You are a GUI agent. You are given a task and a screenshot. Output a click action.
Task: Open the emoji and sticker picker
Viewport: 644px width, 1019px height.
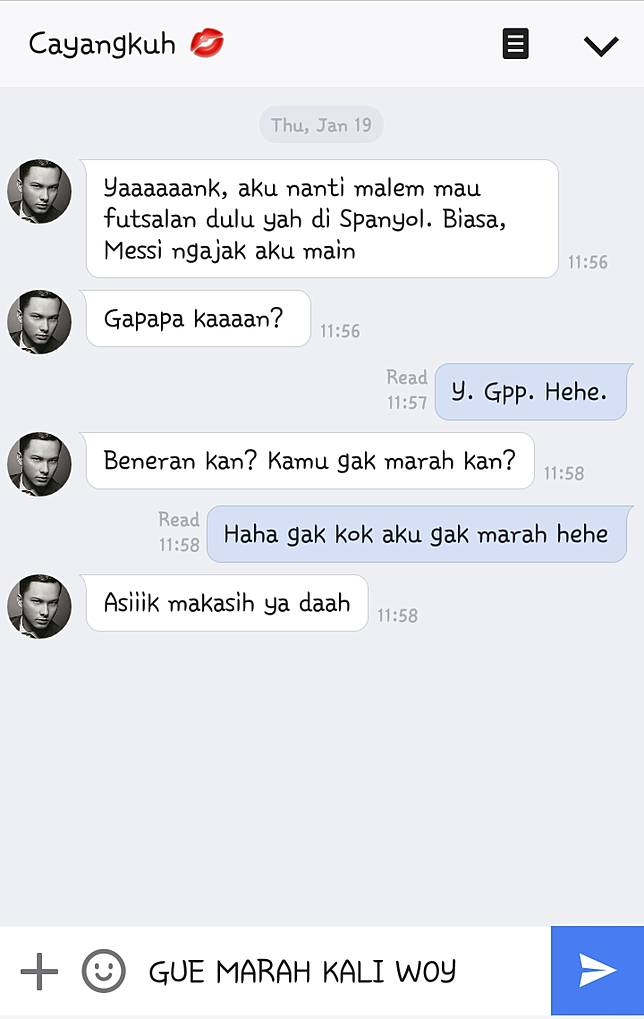click(x=103, y=971)
